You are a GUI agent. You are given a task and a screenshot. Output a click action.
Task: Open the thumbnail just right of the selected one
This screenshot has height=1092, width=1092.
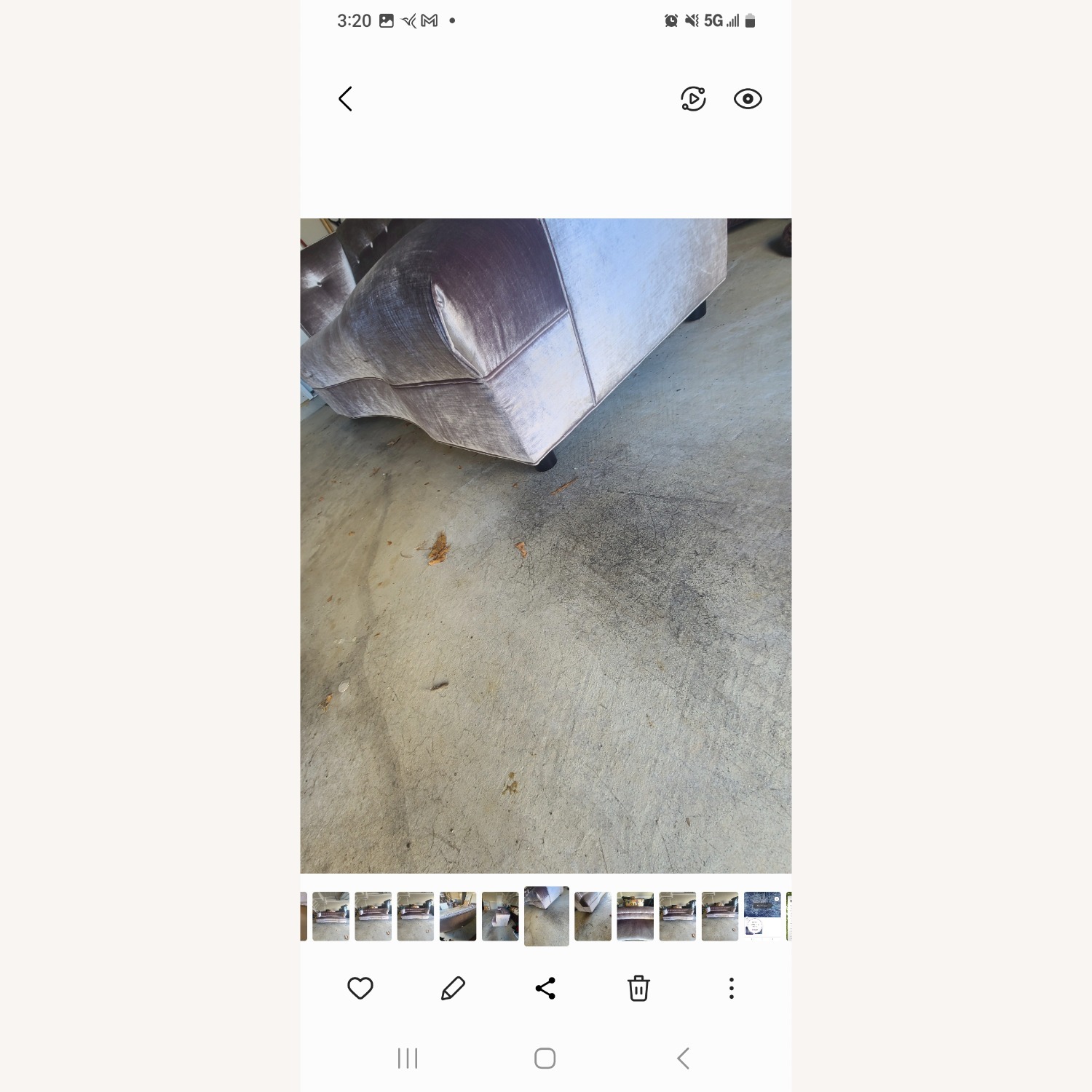[593, 916]
